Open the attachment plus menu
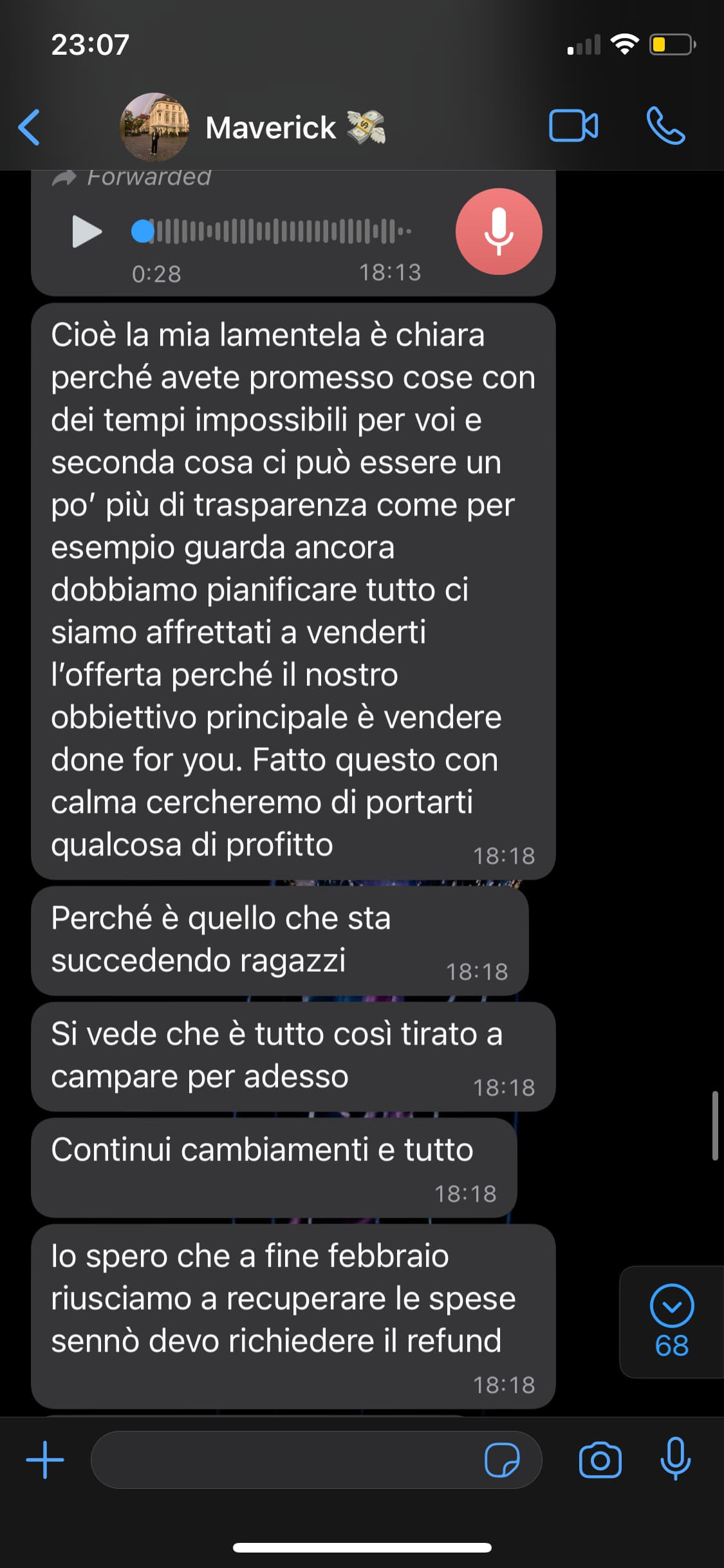This screenshot has height=1568, width=724. pos(45,1460)
